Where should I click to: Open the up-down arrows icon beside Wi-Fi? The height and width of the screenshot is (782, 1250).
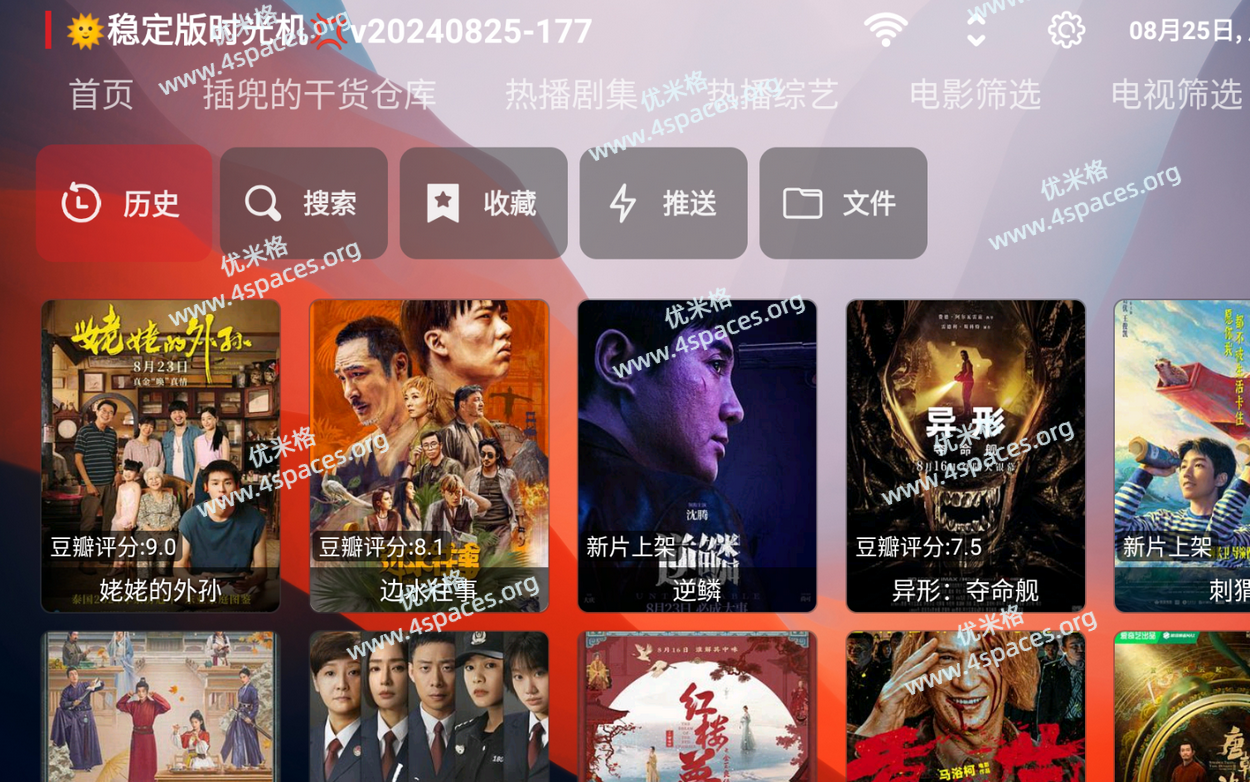pos(976,28)
